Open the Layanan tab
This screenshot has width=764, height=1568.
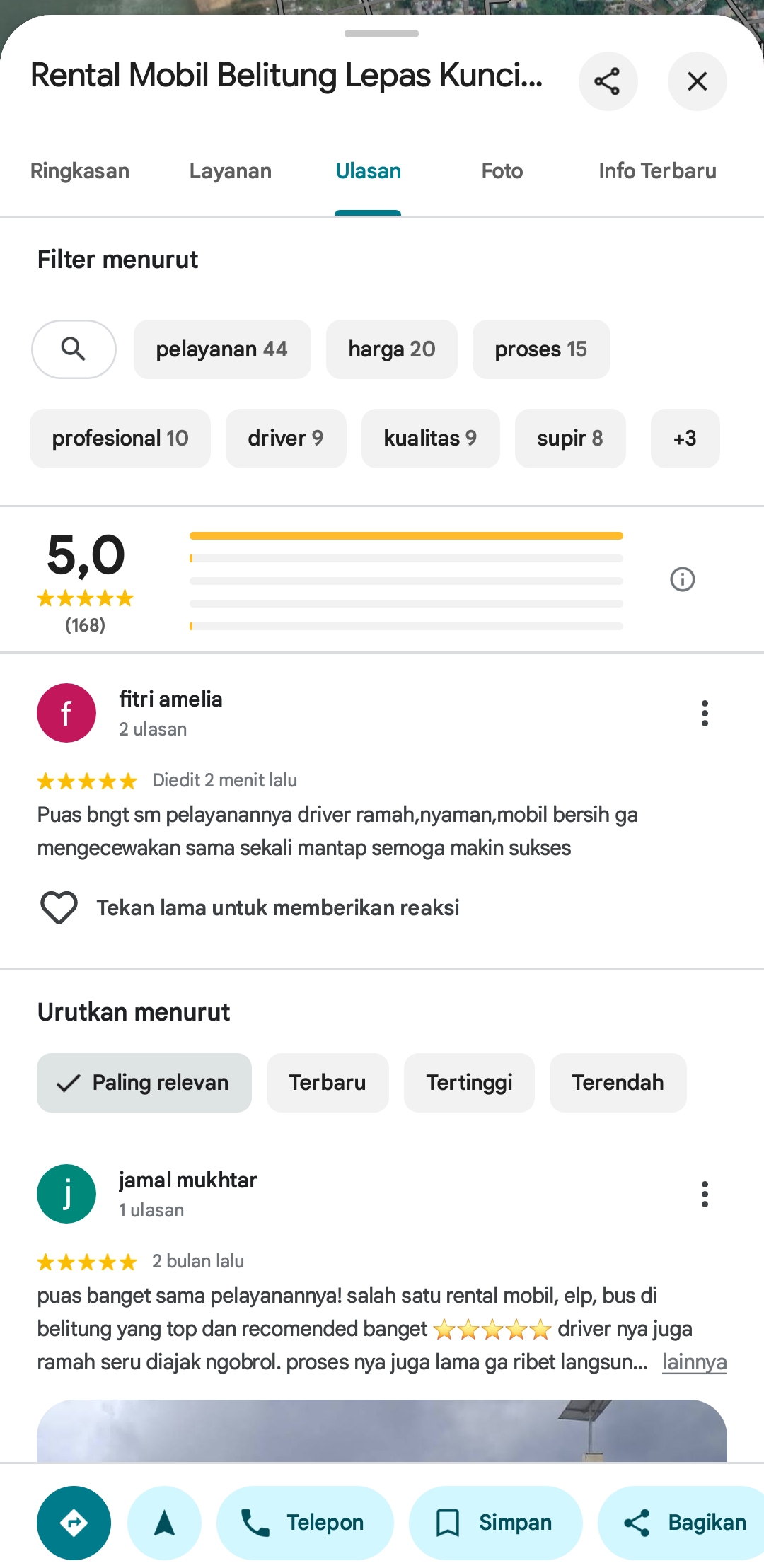tap(231, 171)
